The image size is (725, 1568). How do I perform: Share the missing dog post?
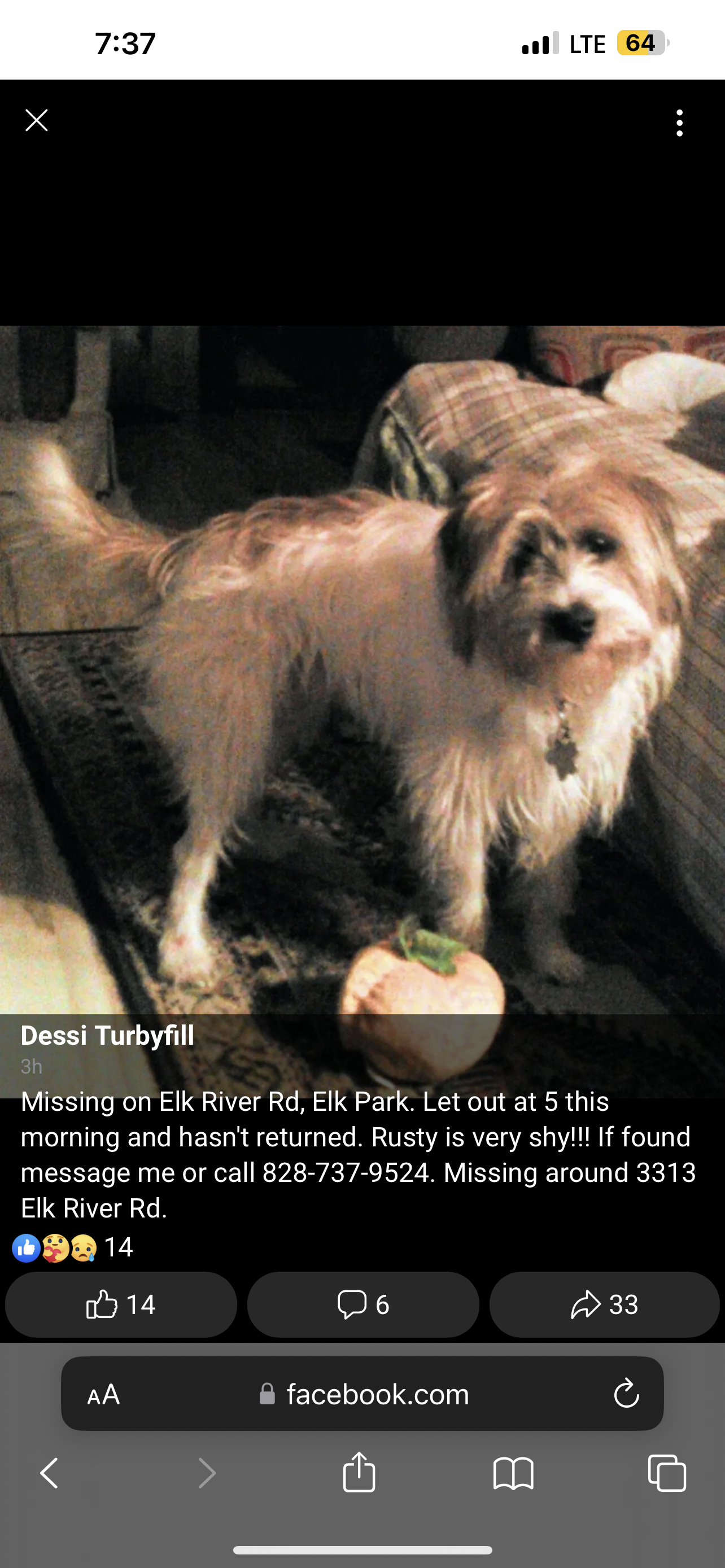pos(605,1304)
